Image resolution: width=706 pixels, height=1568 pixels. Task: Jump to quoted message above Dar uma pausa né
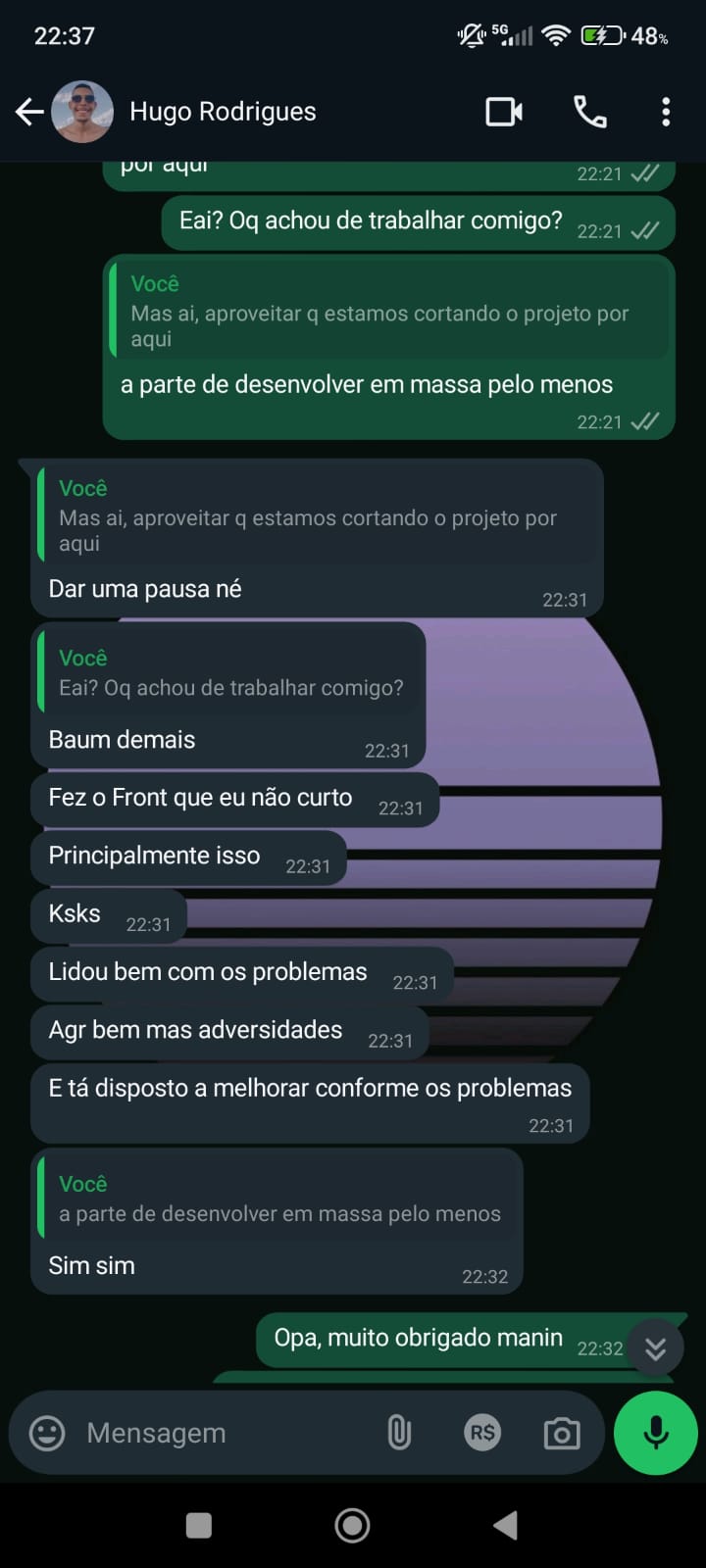[317, 515]
